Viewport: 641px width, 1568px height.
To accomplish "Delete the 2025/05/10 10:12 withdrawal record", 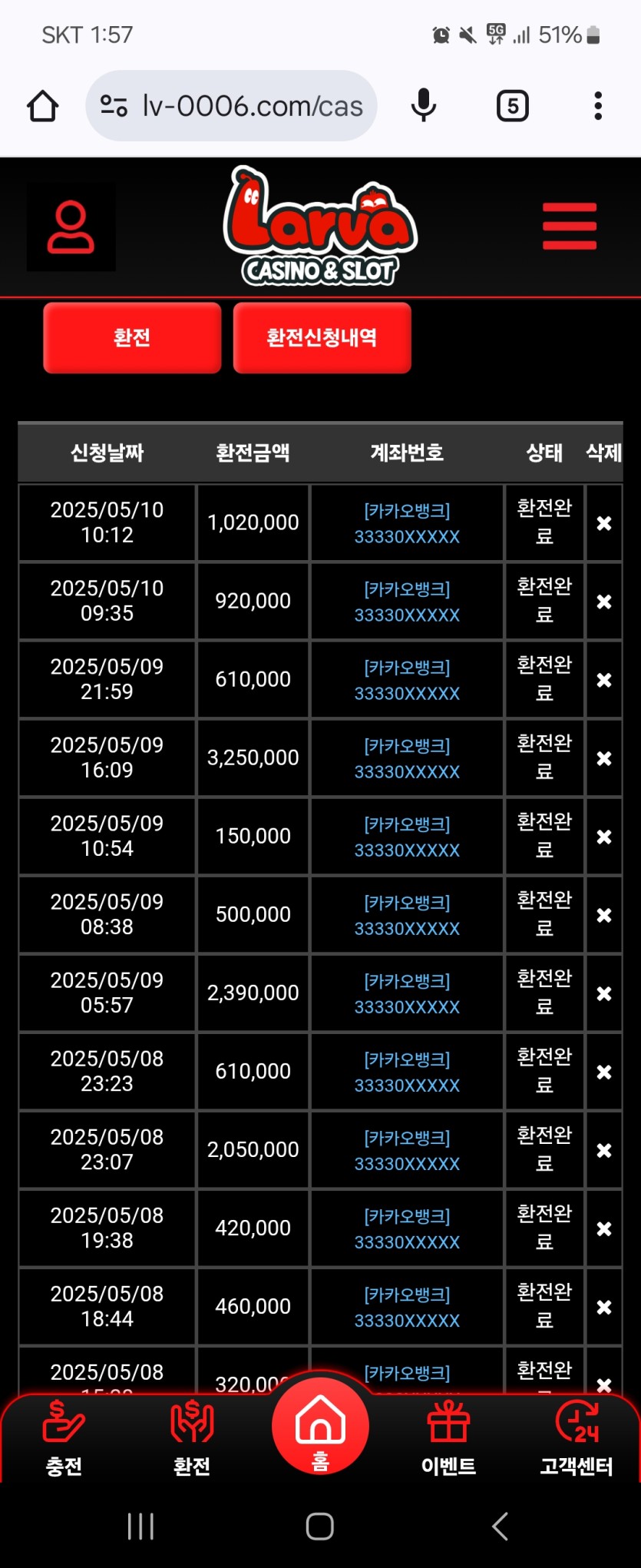I will pos(604,523).
